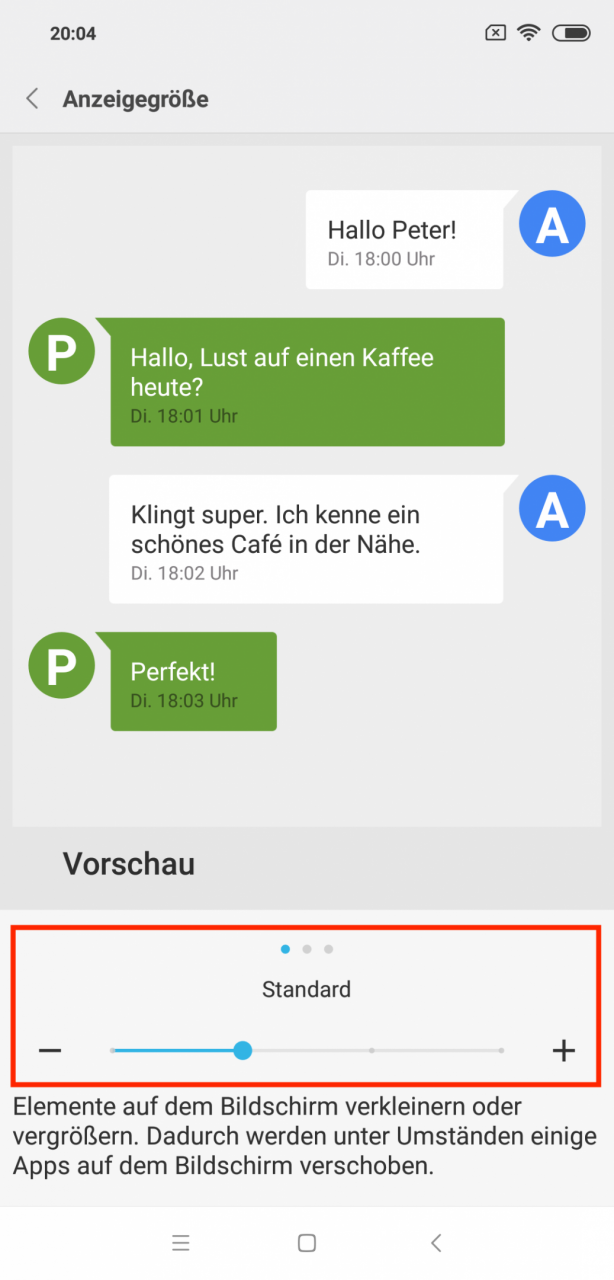Tap the second preview page indicator dot

coord(307,949)
